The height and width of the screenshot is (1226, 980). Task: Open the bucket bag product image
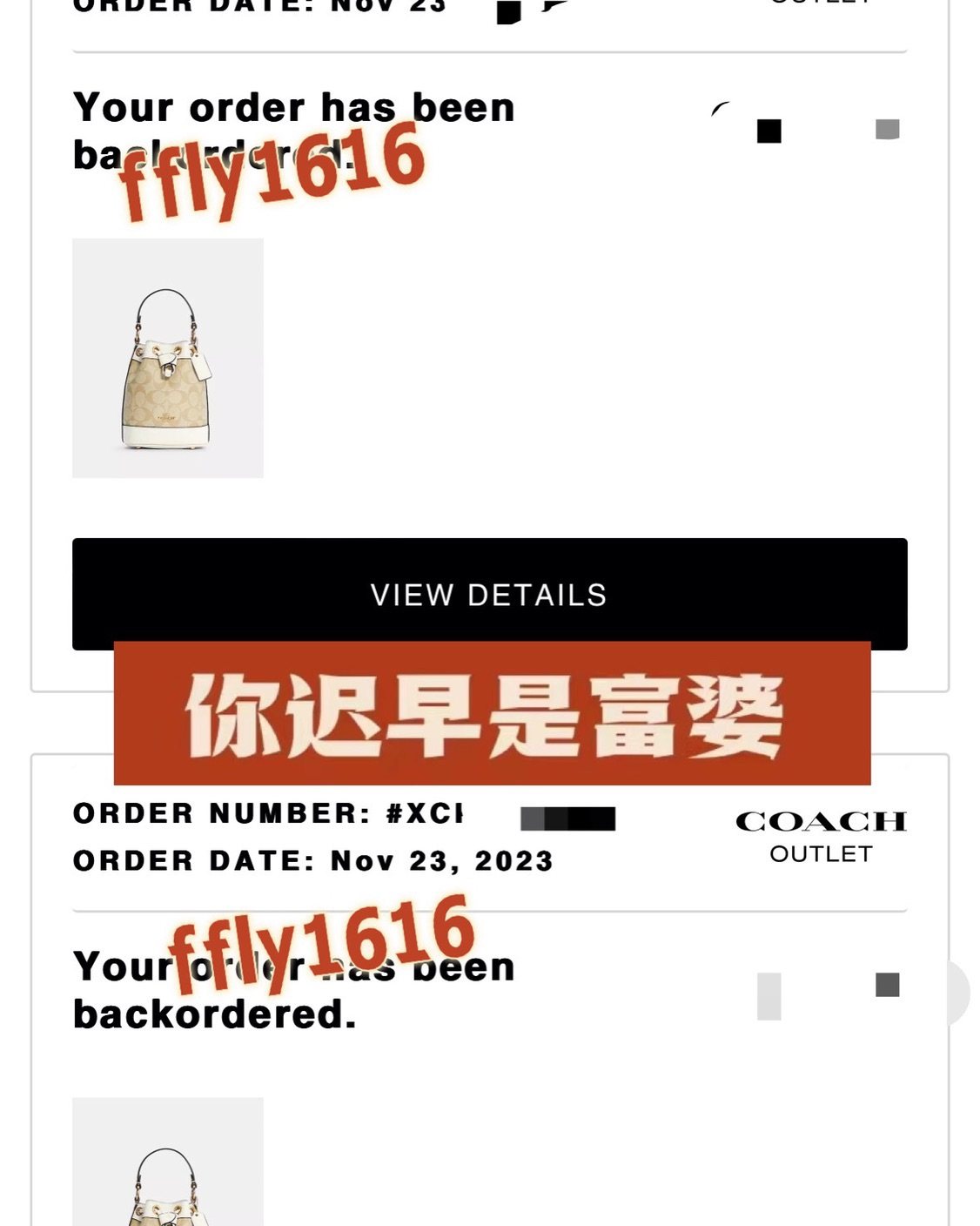(x=168, y=358)
